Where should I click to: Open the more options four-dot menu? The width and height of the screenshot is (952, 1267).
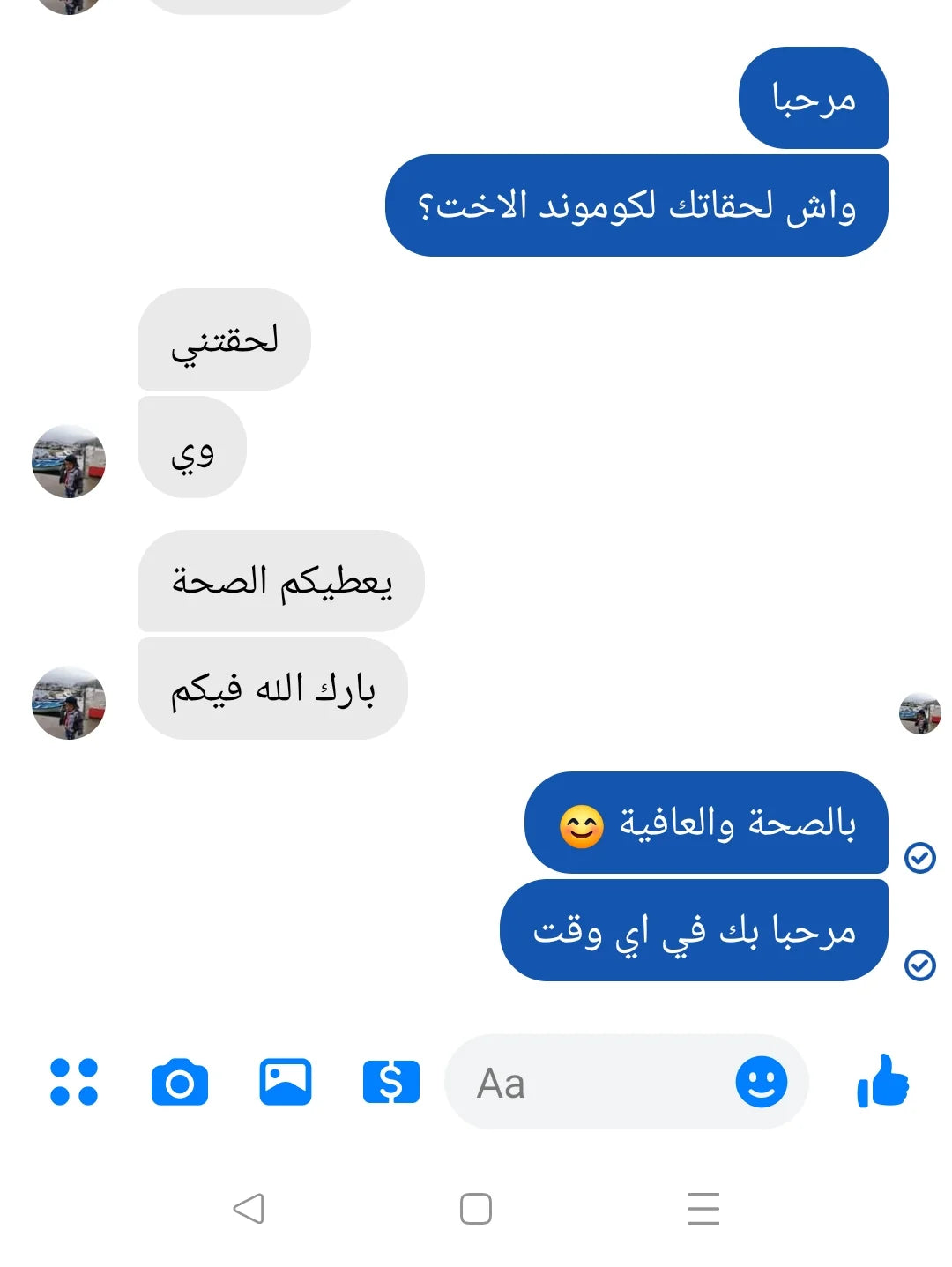click(x=74, y=1082)
